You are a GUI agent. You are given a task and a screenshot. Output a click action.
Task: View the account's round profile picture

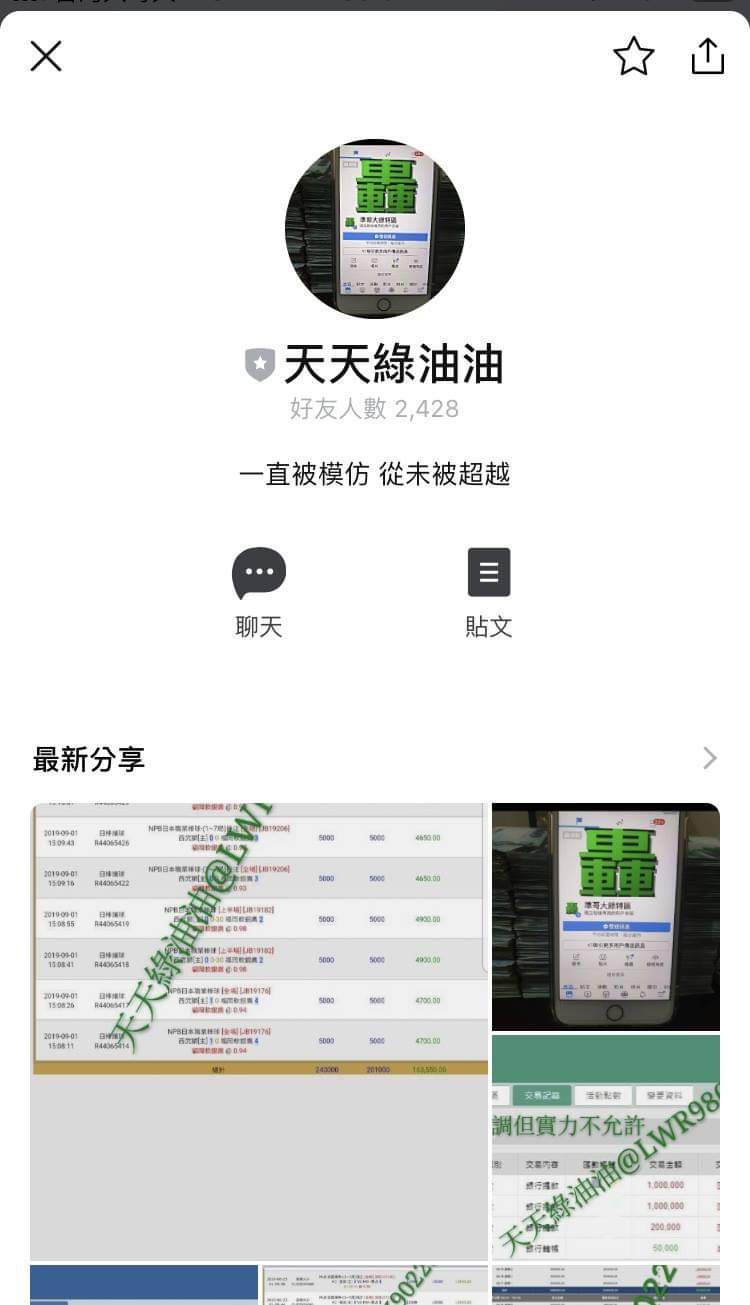point(375,228)
